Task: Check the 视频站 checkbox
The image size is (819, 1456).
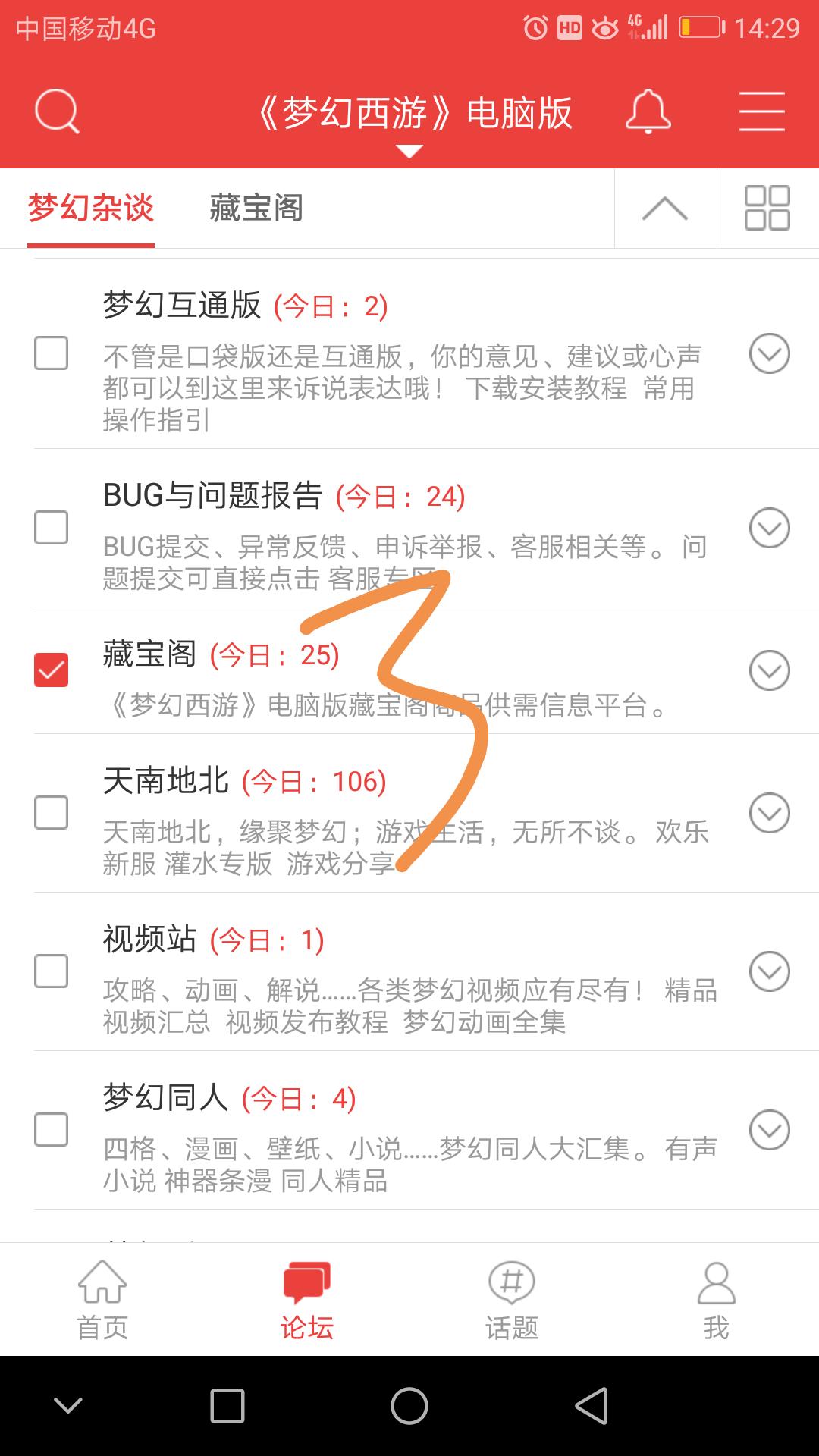Action: [x=52, y=971]
